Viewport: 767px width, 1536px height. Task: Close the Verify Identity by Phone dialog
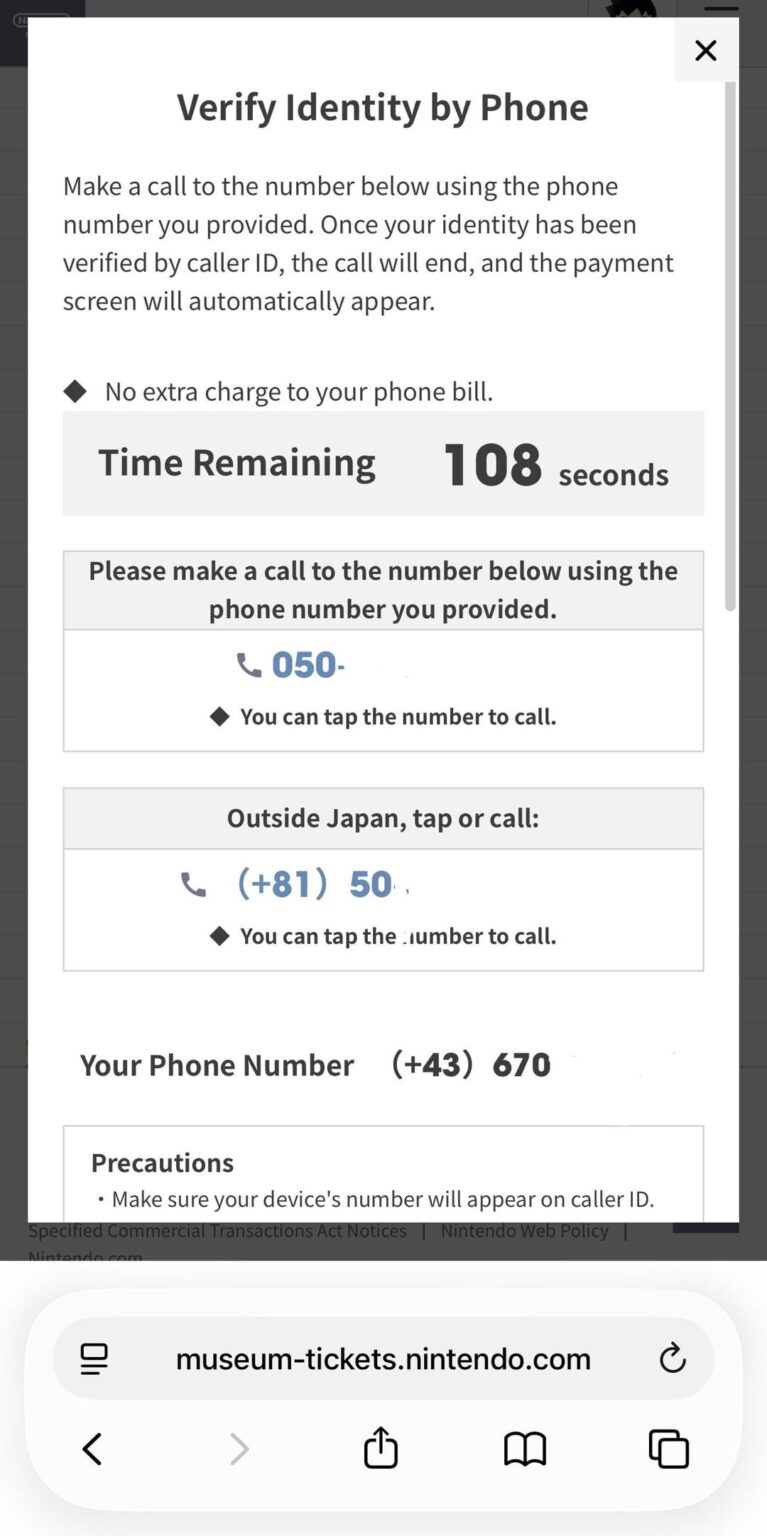[707, 49]
